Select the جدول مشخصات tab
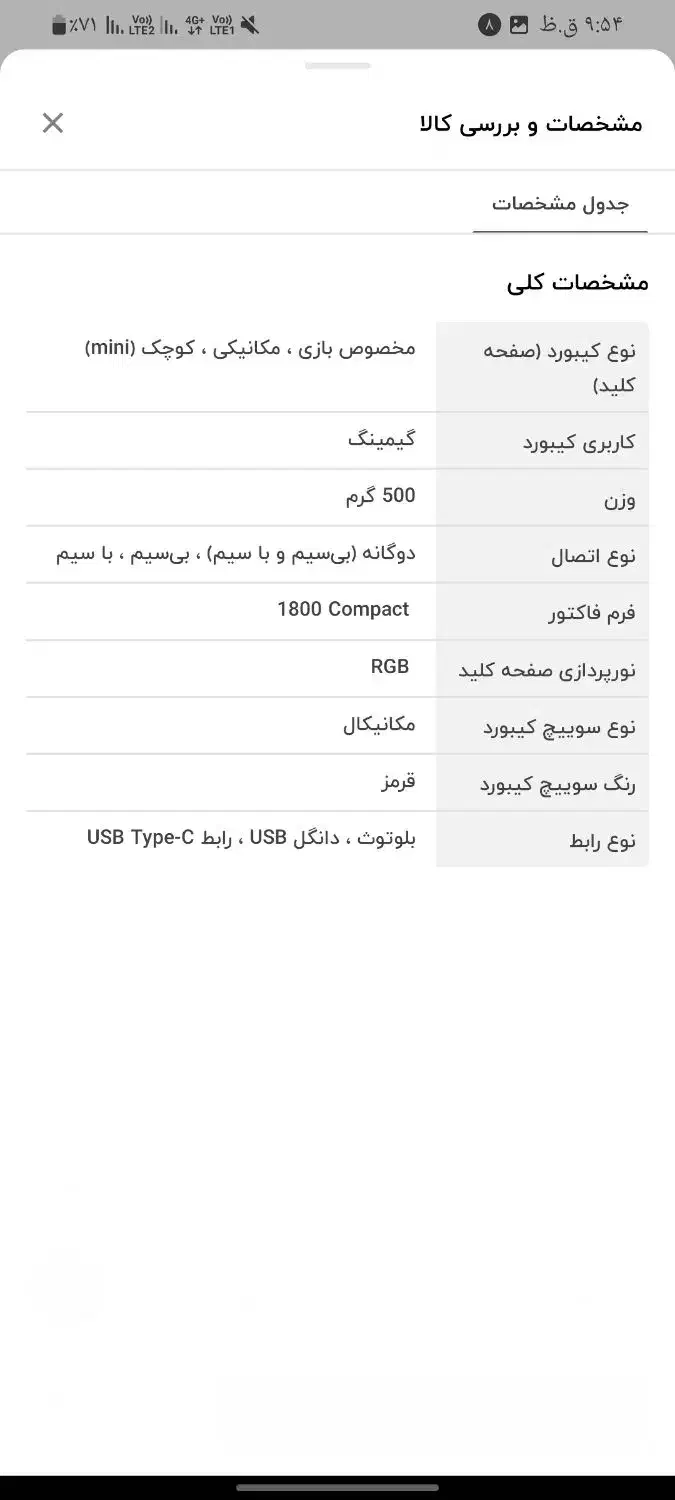 pyautogui.click(x=560, y=204)
